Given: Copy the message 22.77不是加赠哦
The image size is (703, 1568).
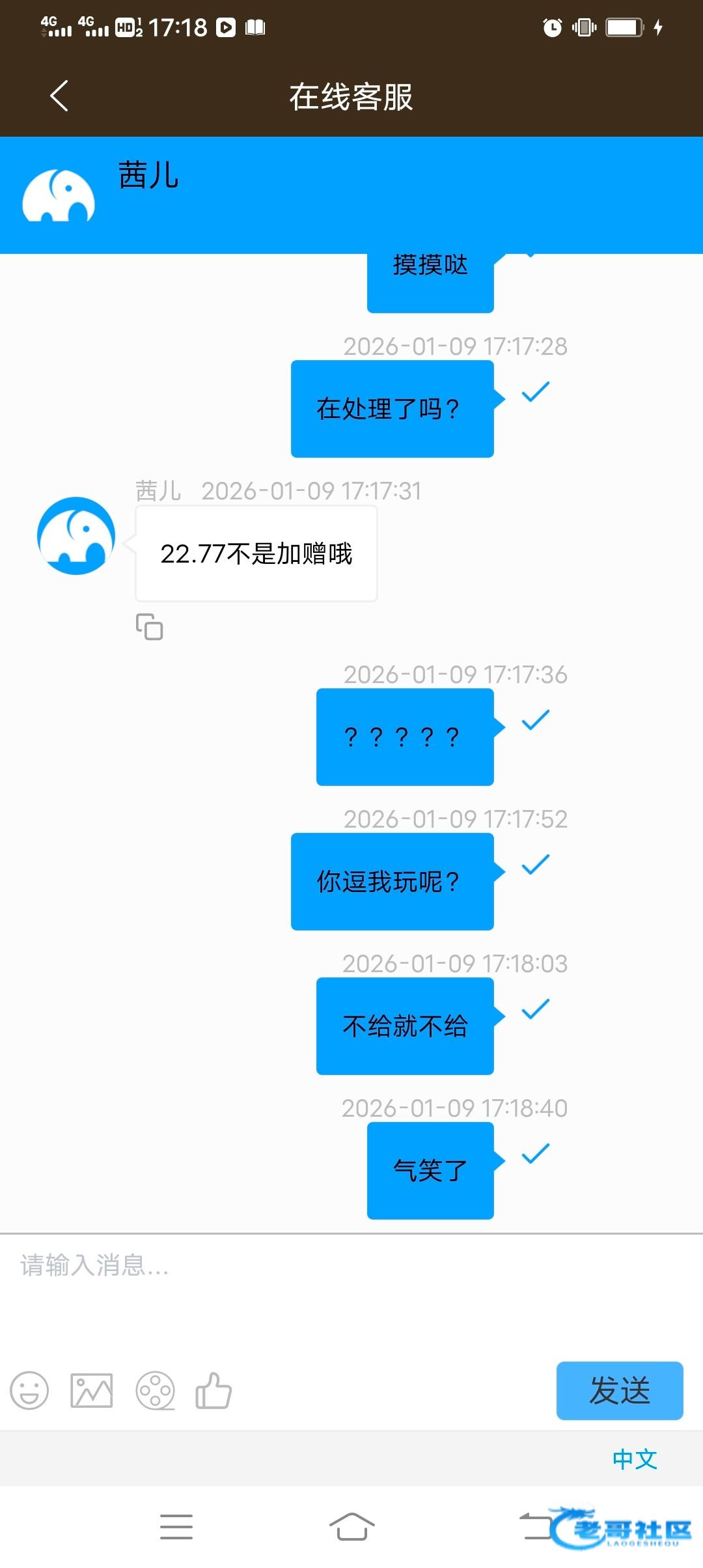Looking at the screenshot, I should [149, 626].
